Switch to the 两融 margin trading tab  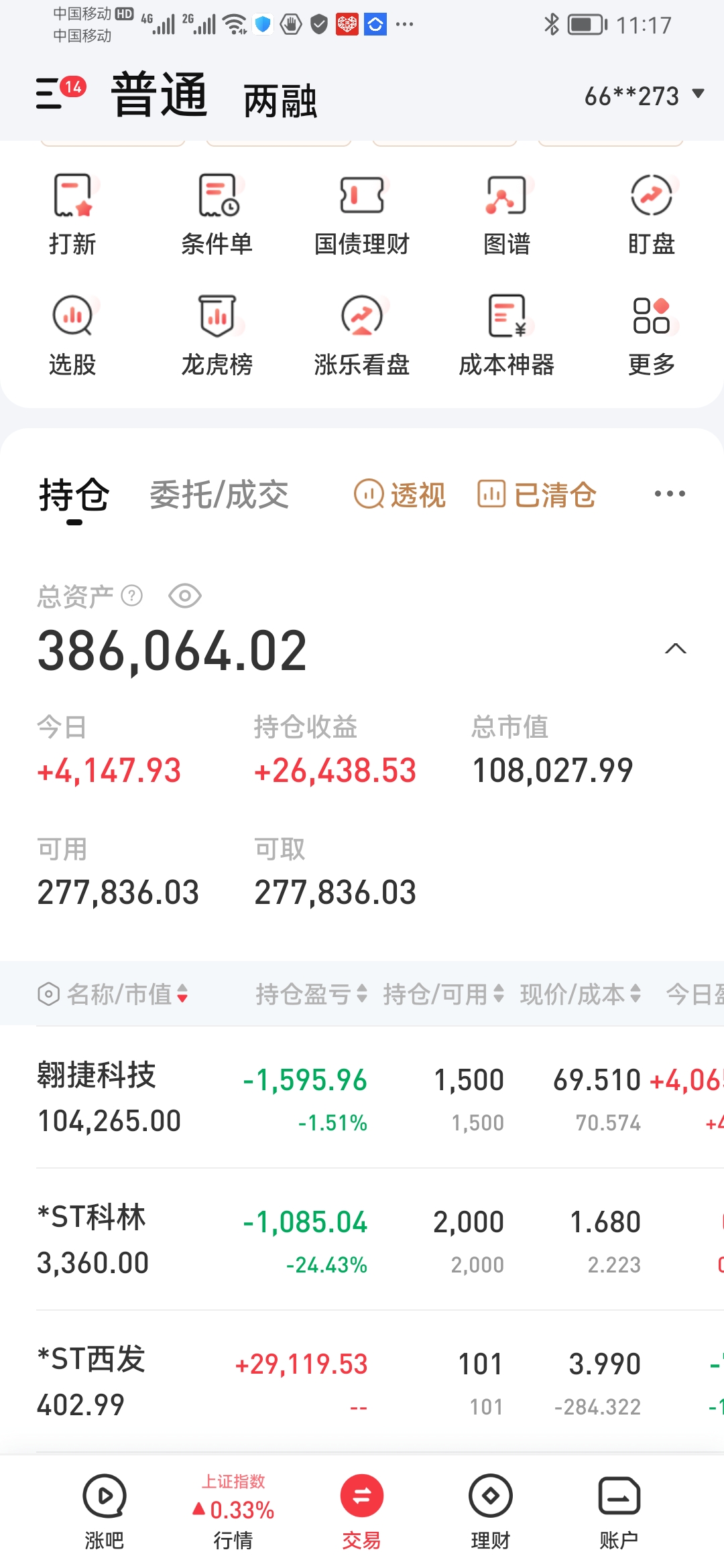[x=280, y=101]
